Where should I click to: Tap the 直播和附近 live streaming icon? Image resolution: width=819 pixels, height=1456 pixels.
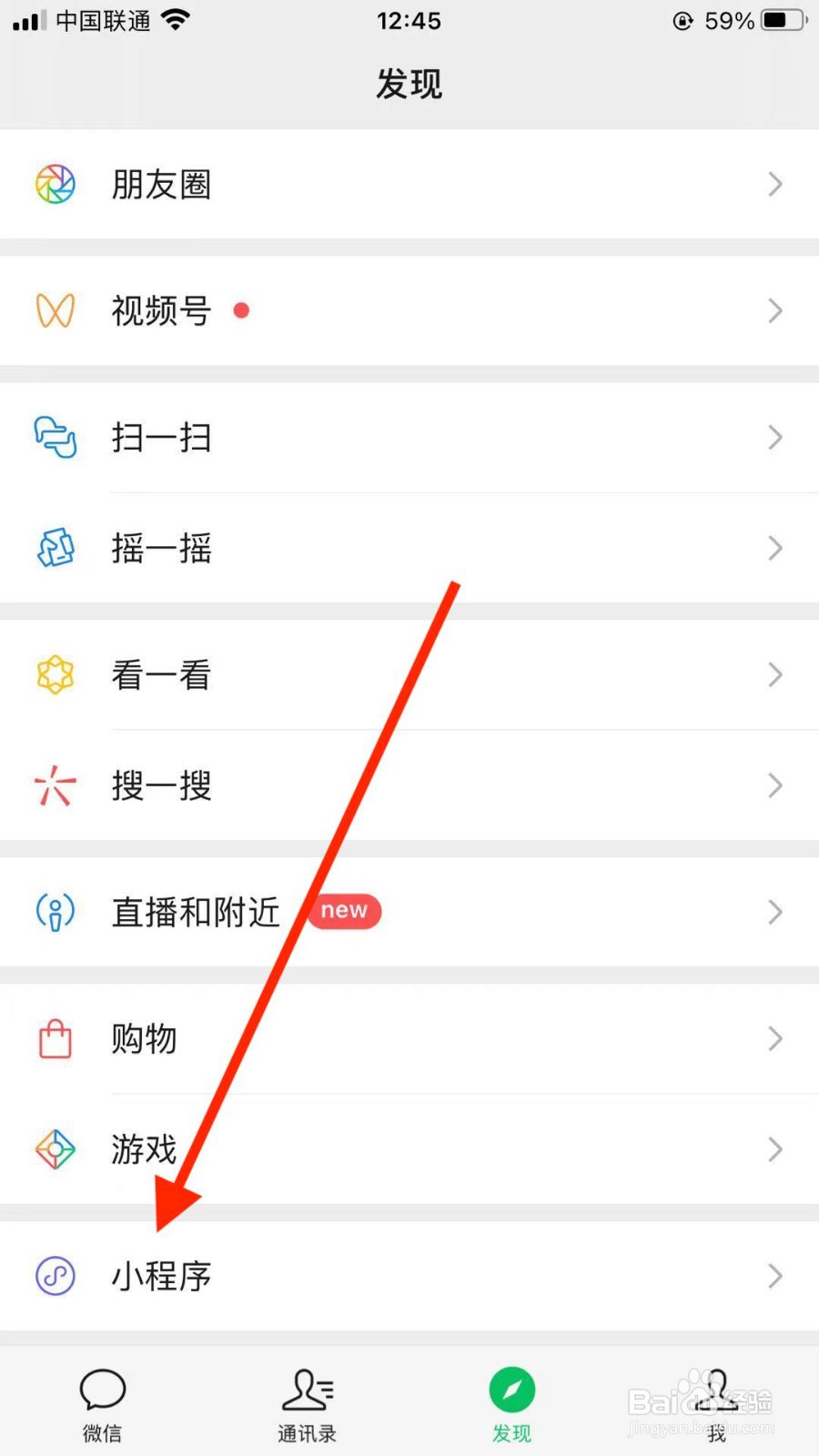coord(55,911)
